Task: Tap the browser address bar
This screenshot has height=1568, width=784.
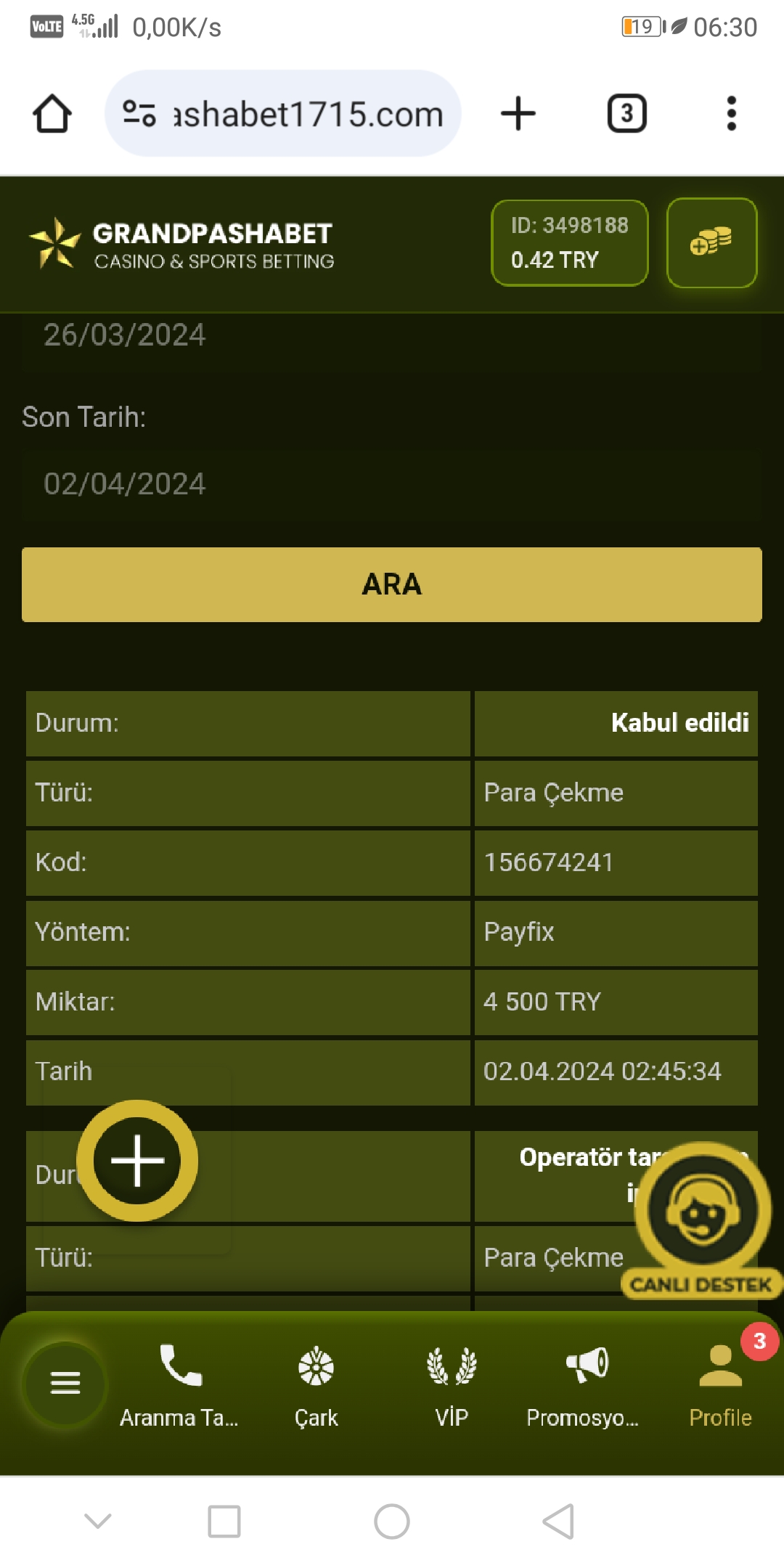Action: tap(283, 114)
